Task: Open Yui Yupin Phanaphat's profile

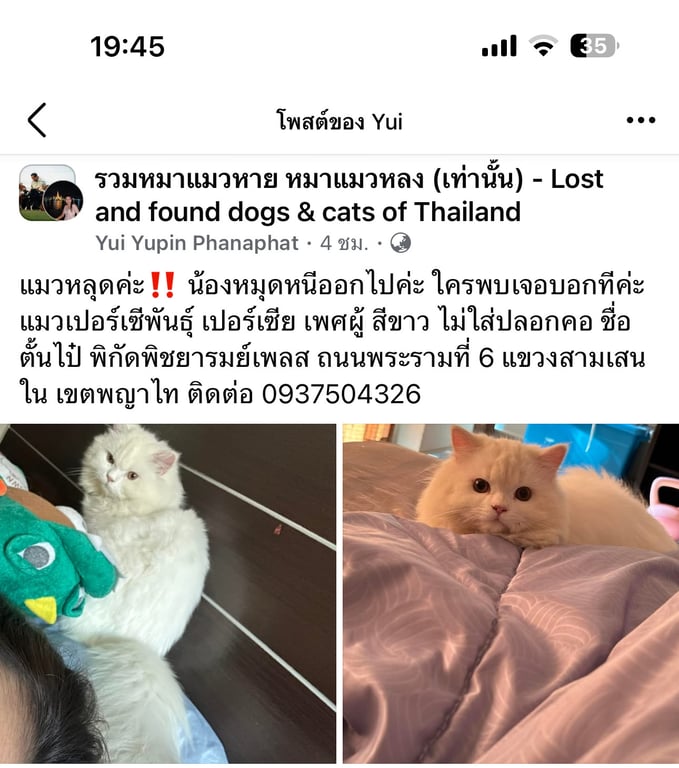Action: click(x=197, y=243)
